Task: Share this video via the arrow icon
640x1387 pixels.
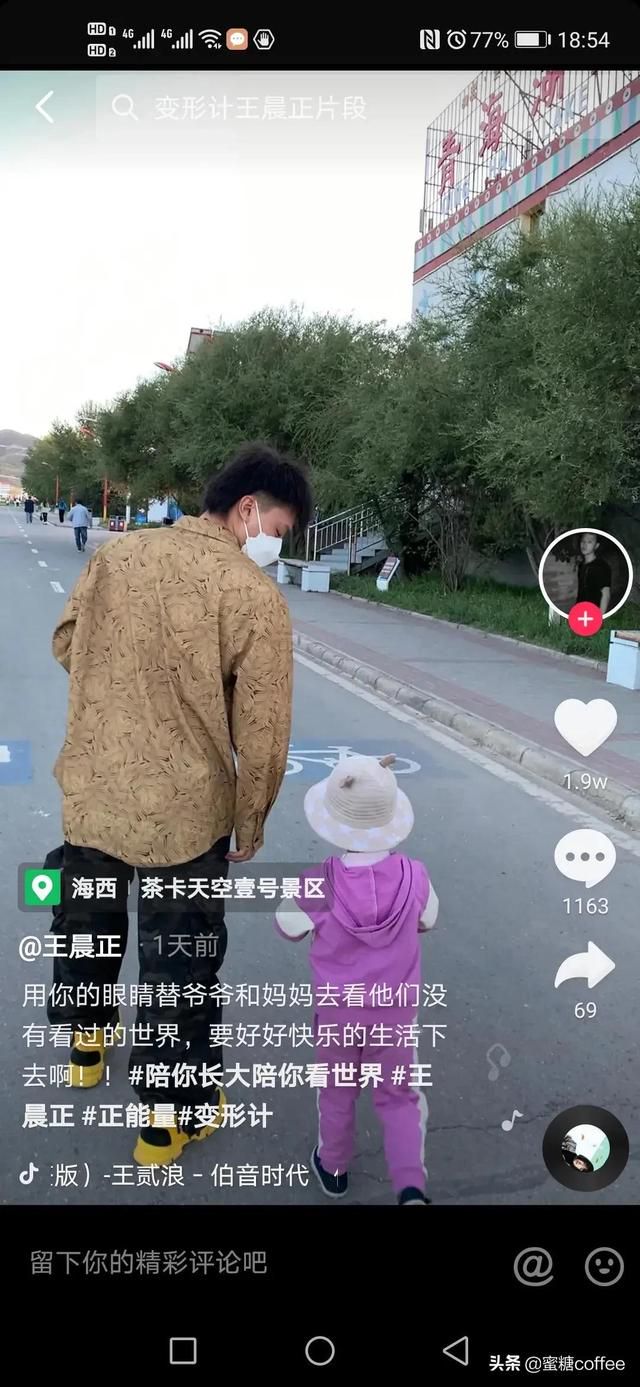Action: click(585, 965)
